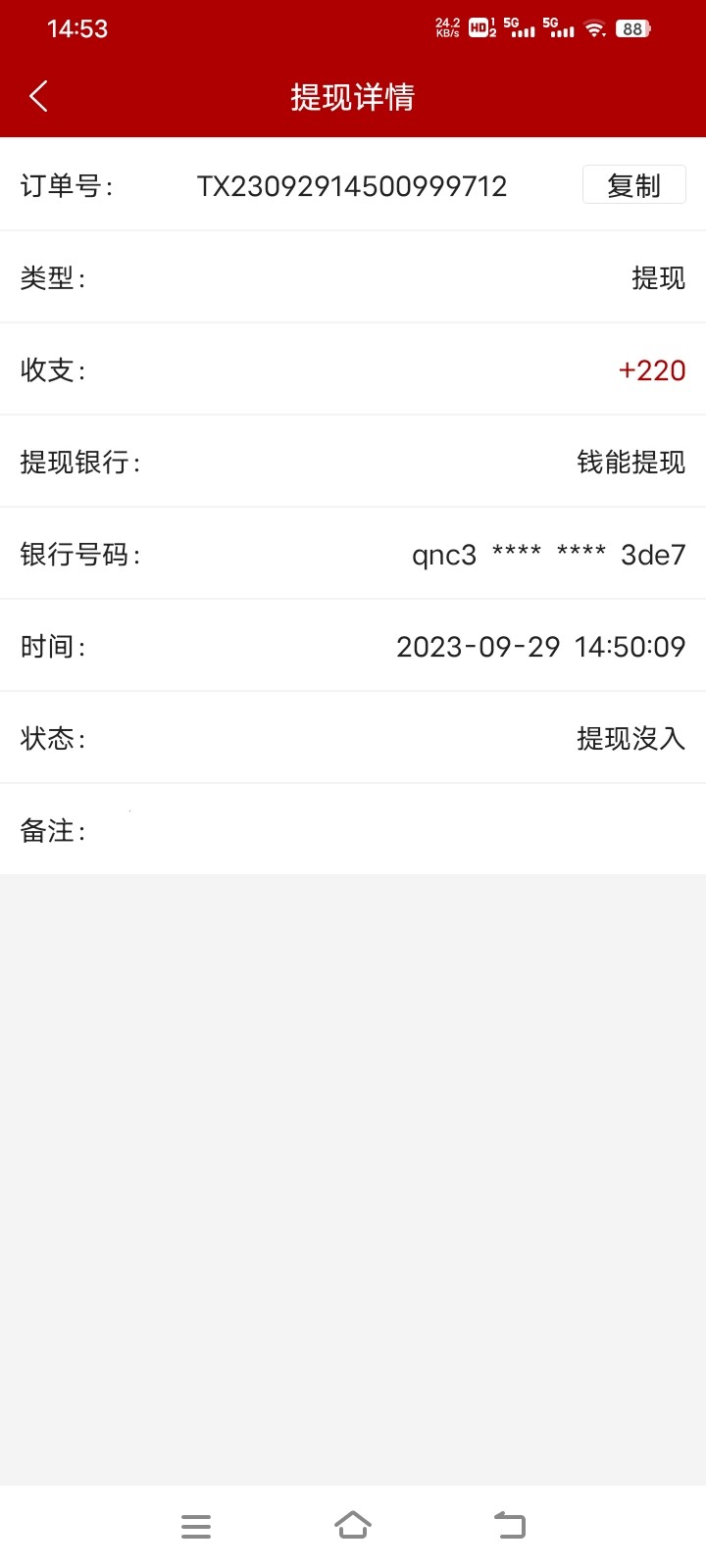Click the +220 amount in red
The image size is (706, 1568).
[650, 370]
